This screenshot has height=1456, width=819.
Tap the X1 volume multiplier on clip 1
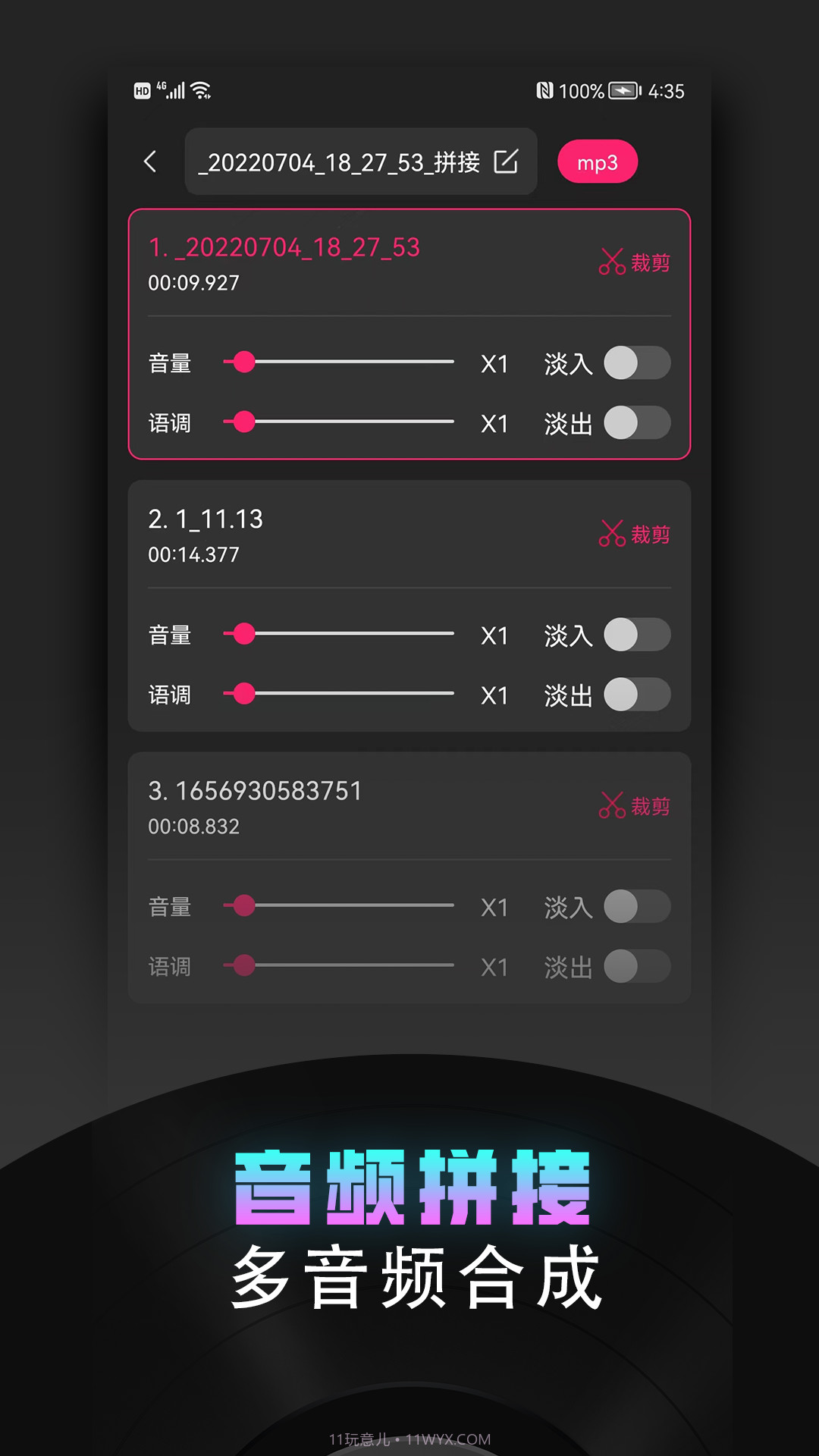tap(494, 364)
